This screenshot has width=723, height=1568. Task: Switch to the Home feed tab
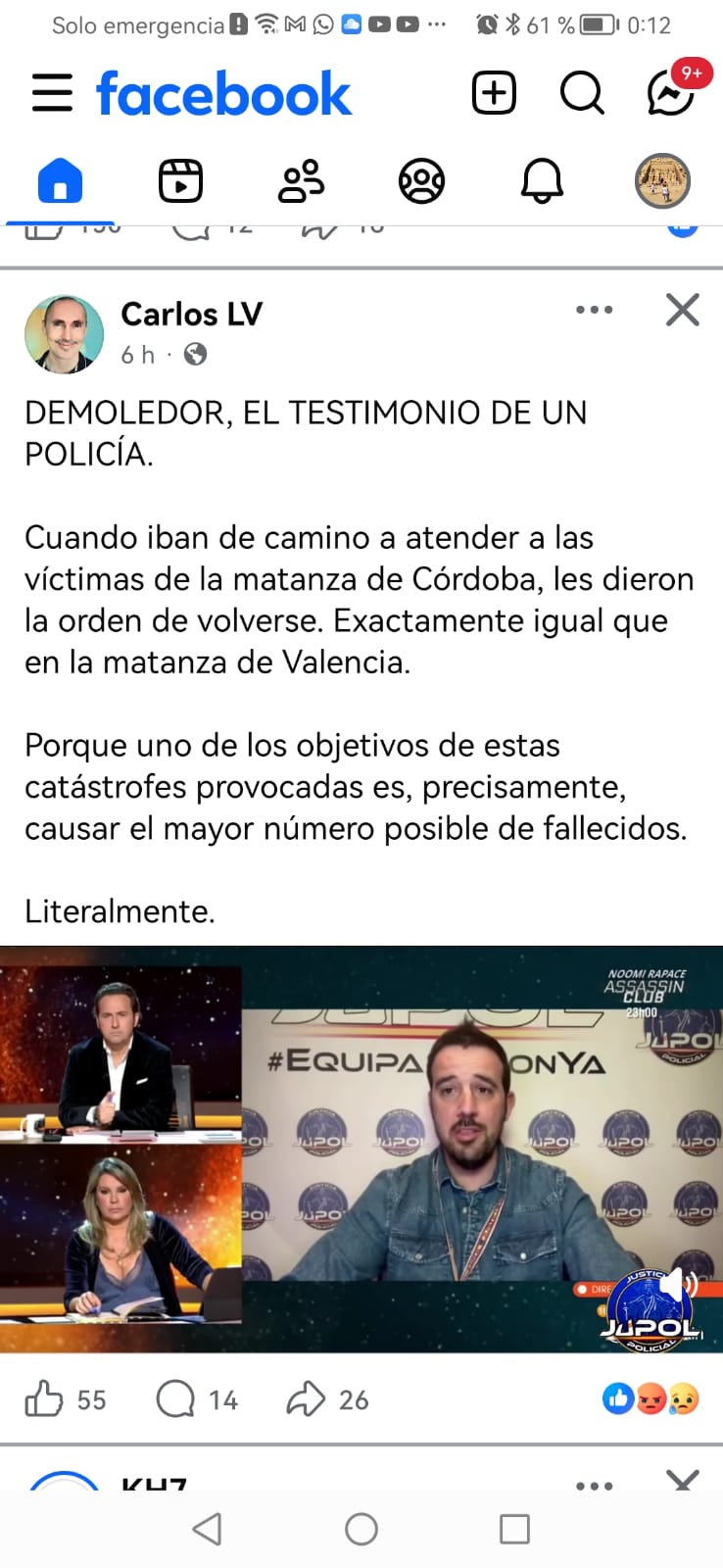(60, 181)
